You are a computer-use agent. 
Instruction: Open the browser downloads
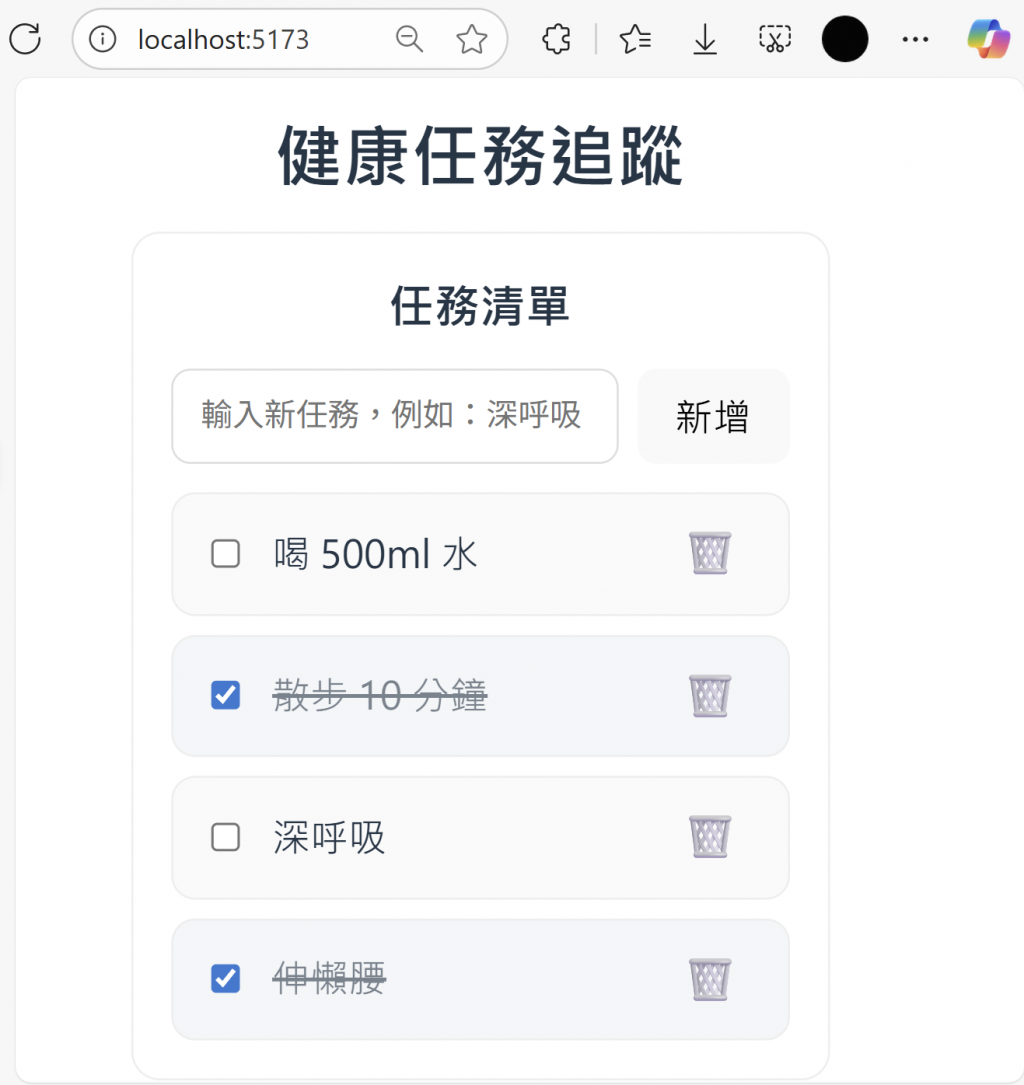coord(705,40)
